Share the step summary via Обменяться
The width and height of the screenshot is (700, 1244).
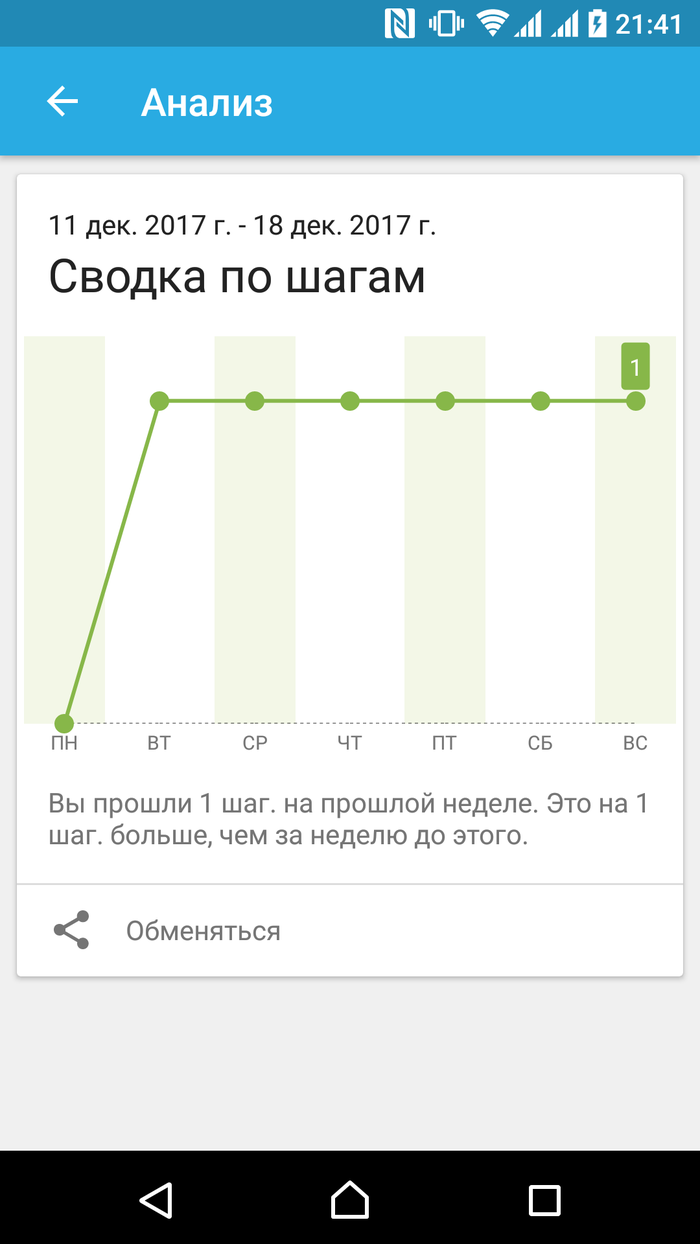coord(202,931)
